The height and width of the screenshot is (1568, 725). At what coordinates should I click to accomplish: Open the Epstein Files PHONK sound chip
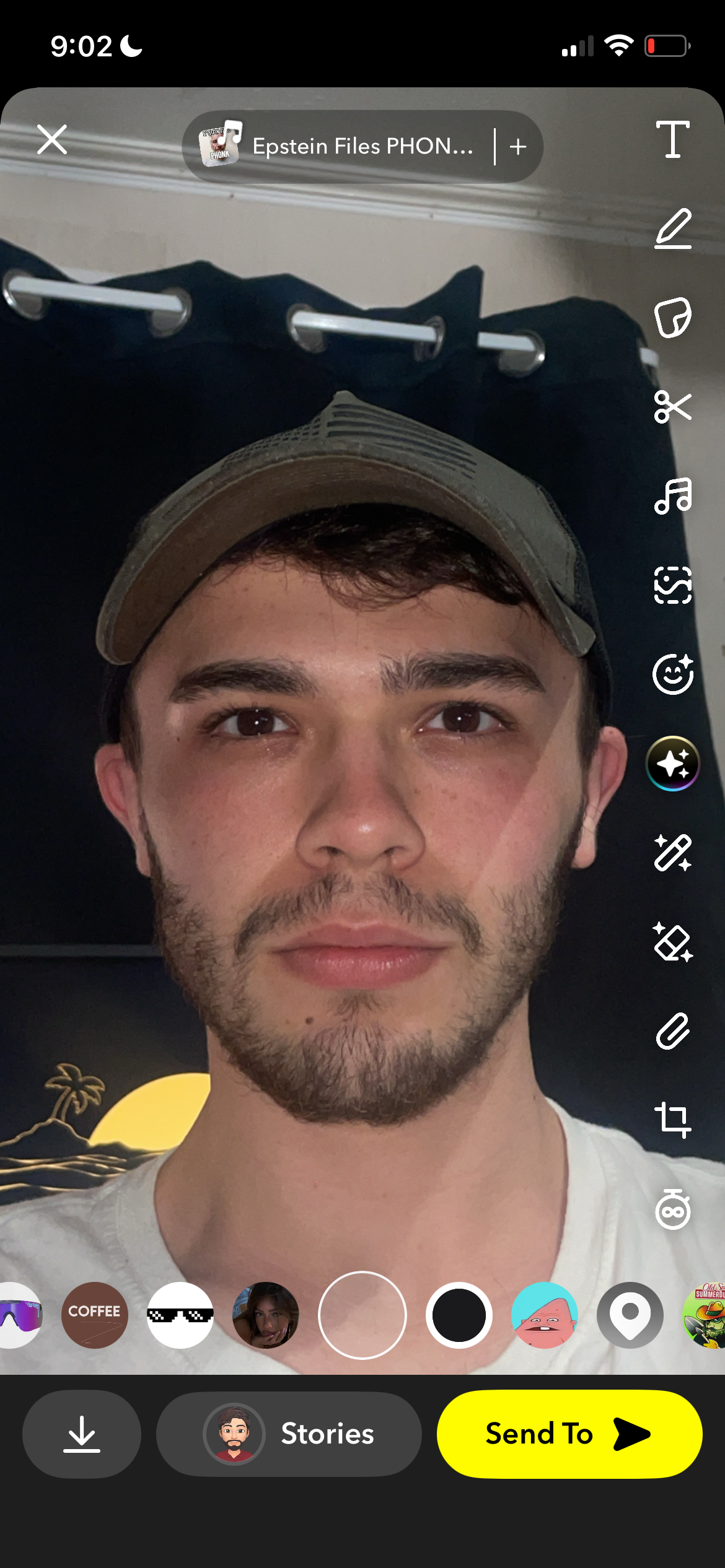(x=347, y=147)
